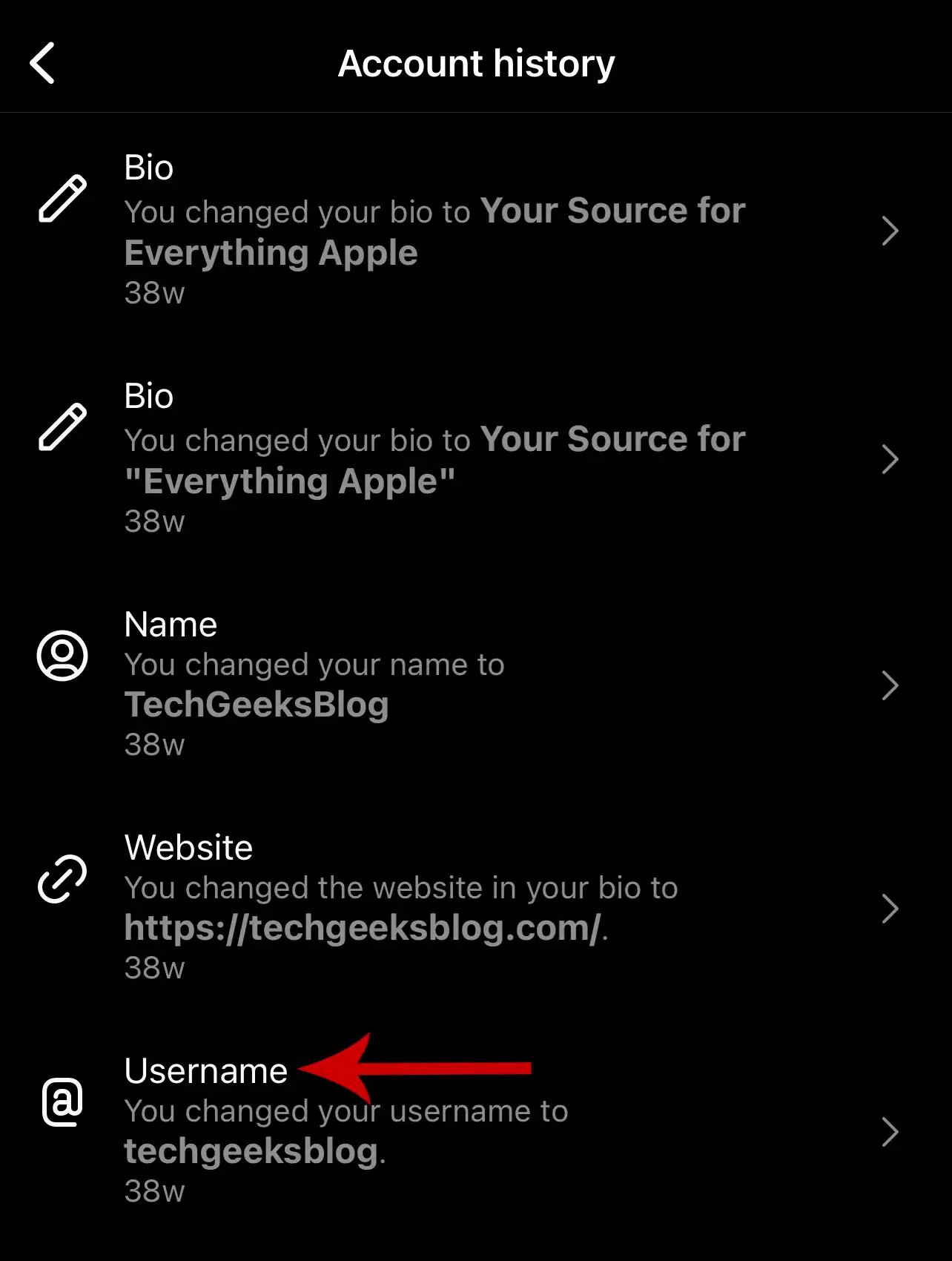952x1261 pixels.
Task: Open the bio change with quoted "Everything Apple"
Action: (x=475, y=458)
